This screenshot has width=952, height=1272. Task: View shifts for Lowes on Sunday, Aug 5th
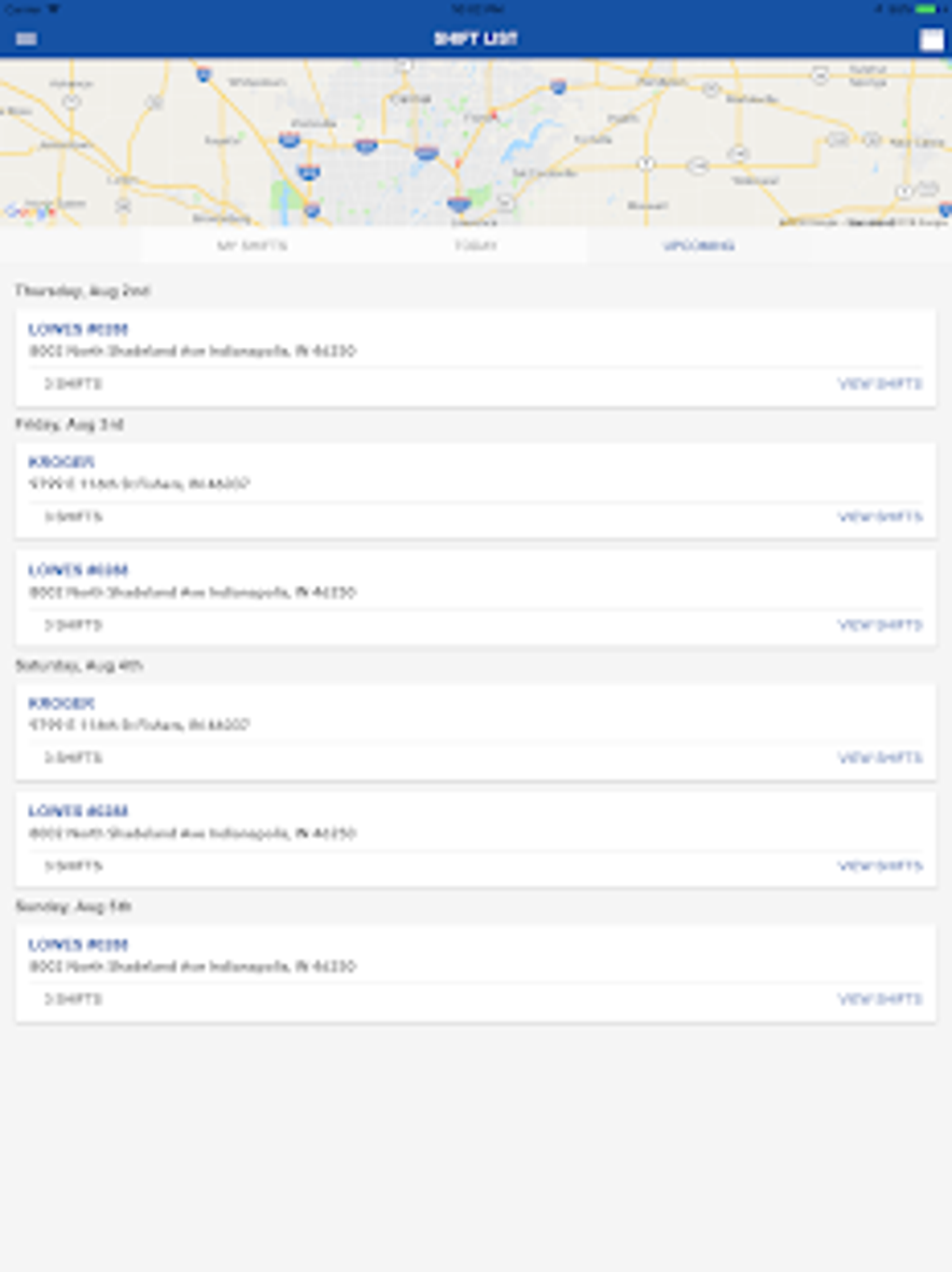(879, 999)
